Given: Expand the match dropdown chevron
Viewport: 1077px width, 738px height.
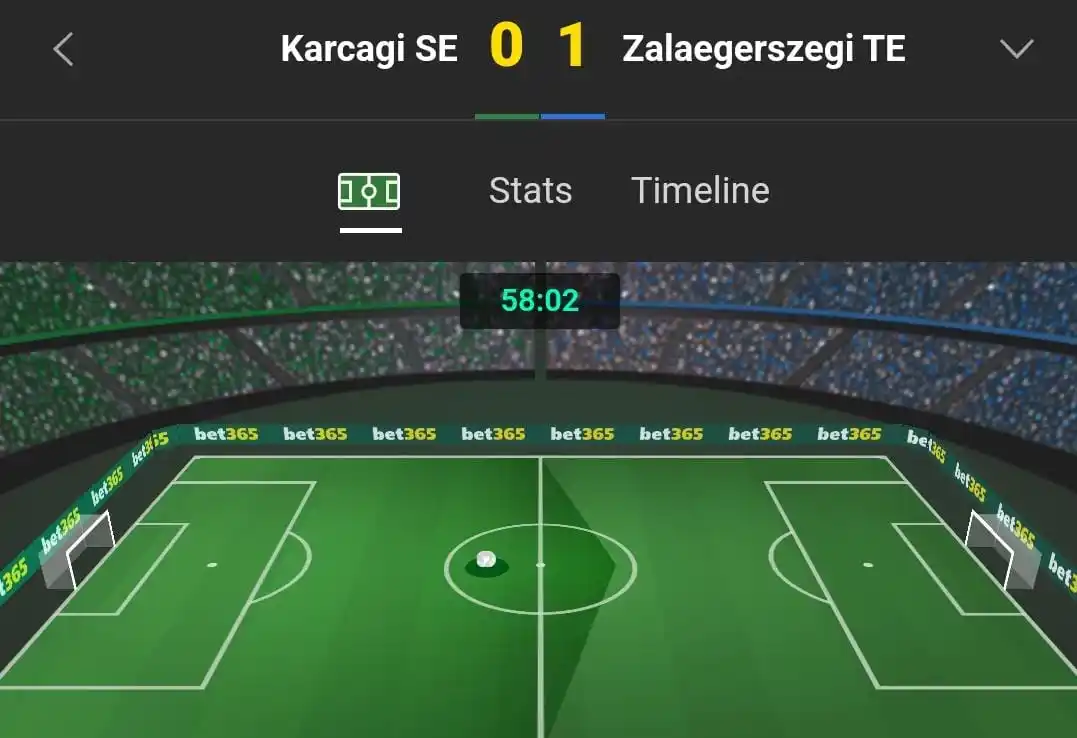Looking at the screenshot, I should point(1016,49).
